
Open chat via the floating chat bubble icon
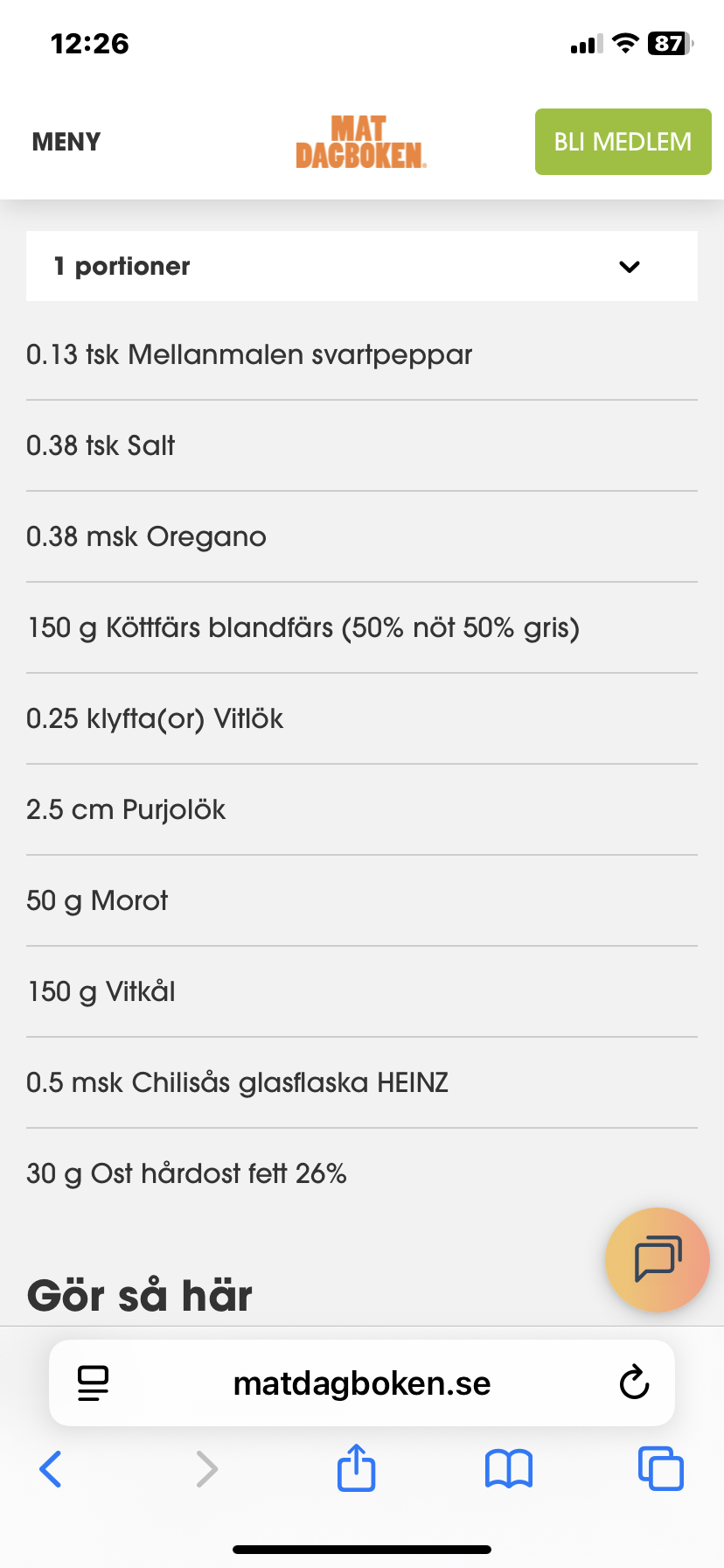[x=657, y=1260]
